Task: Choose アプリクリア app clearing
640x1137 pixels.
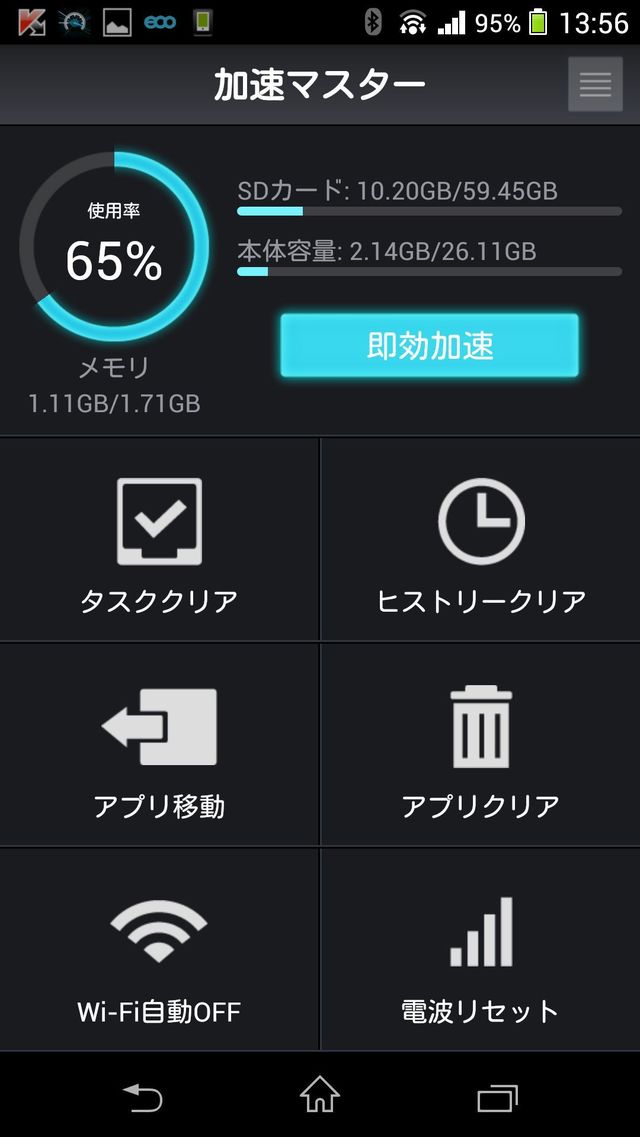Action: coord(481,746)
